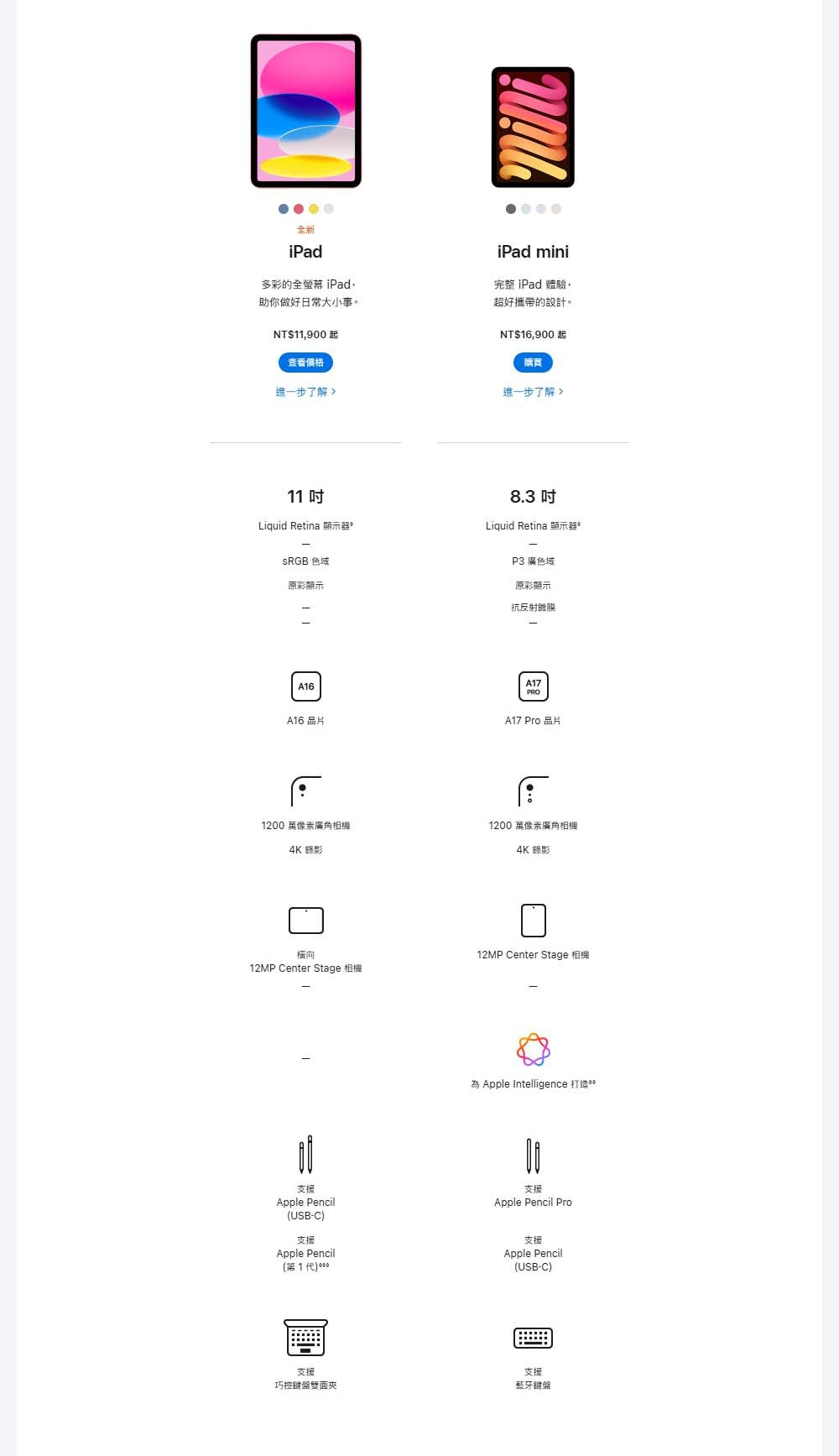
Task: Select the blue color swatch for iPad
Action: click(284, 209)
